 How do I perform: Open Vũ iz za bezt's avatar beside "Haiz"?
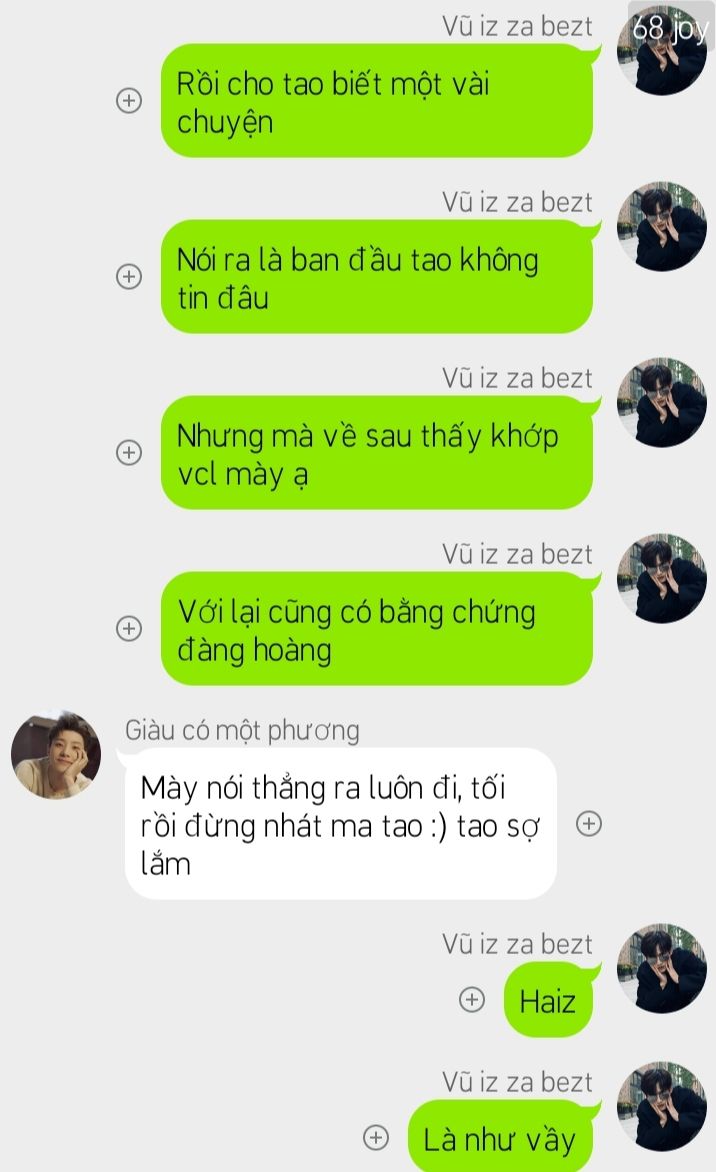pyautogui.click(x=661, y=969)
